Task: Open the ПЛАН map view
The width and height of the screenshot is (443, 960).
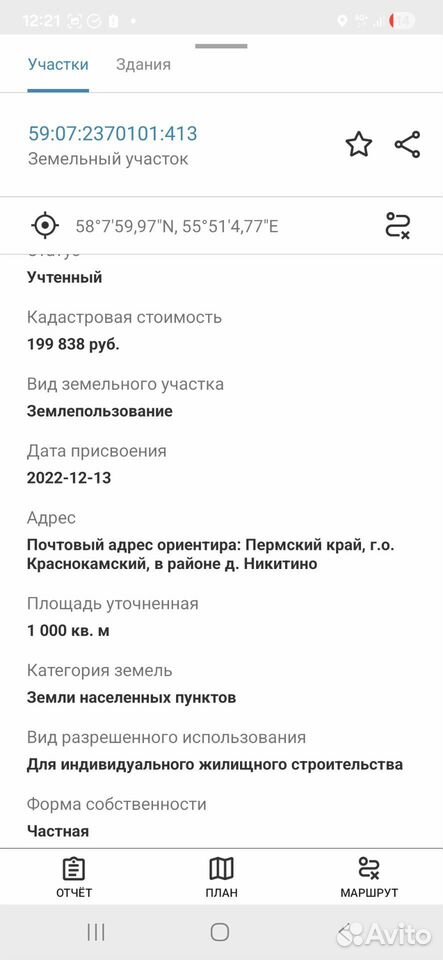Action: tap(222, 877)
